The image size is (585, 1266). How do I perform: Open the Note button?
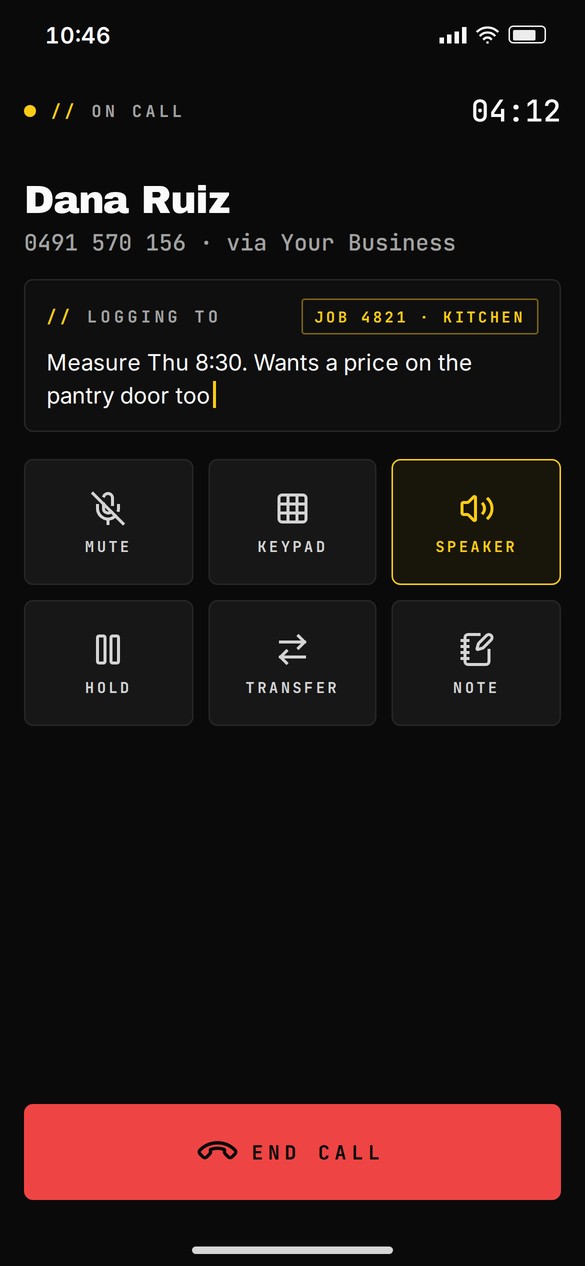coord(476,663)
